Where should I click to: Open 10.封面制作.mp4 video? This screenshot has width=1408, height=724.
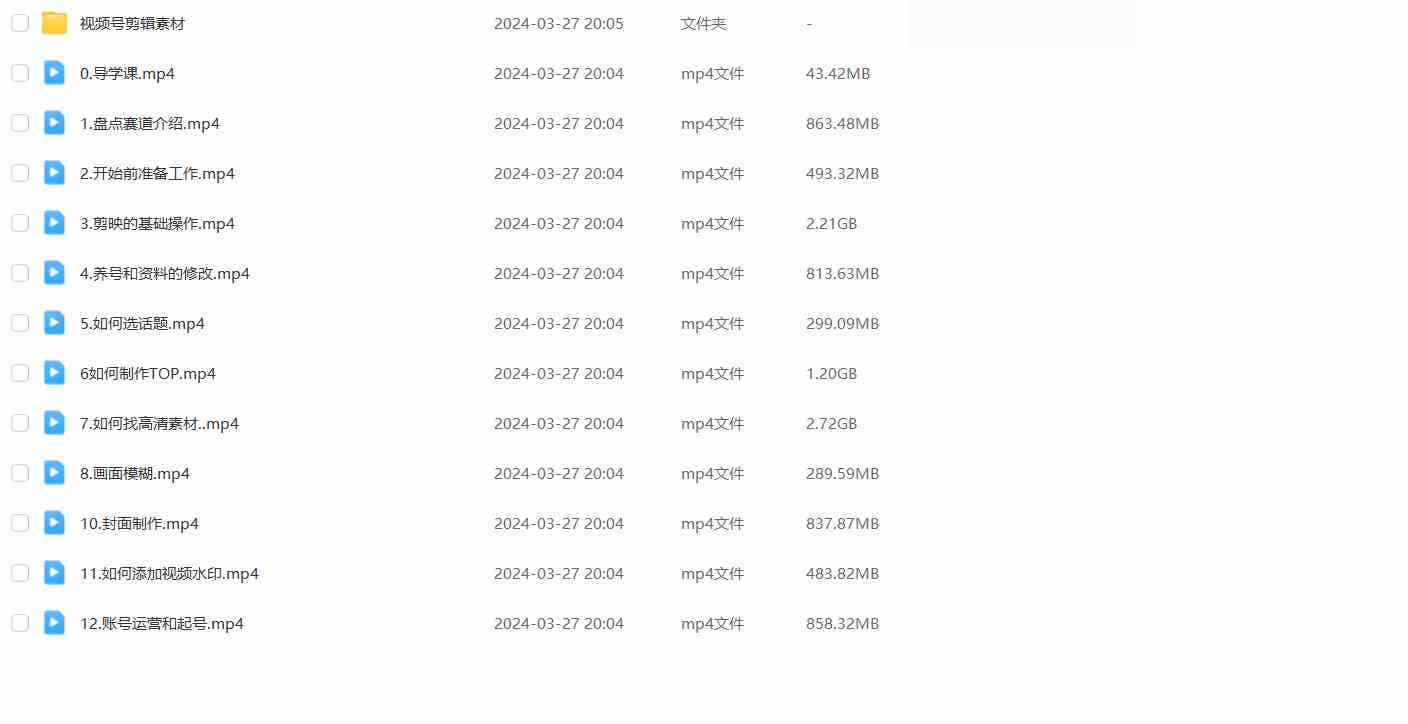click(139, 523)
